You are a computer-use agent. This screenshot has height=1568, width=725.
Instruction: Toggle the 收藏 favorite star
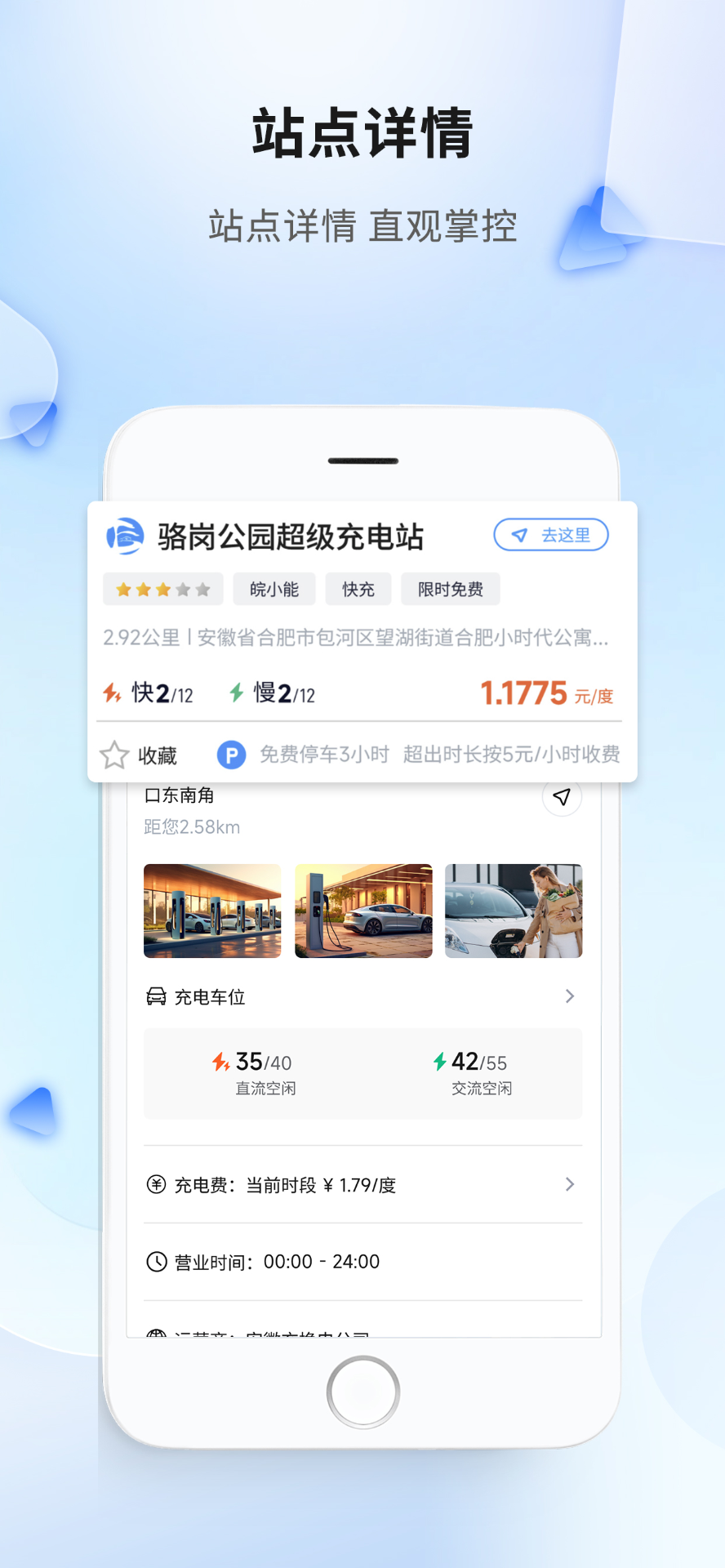click(x=116, y=755)
